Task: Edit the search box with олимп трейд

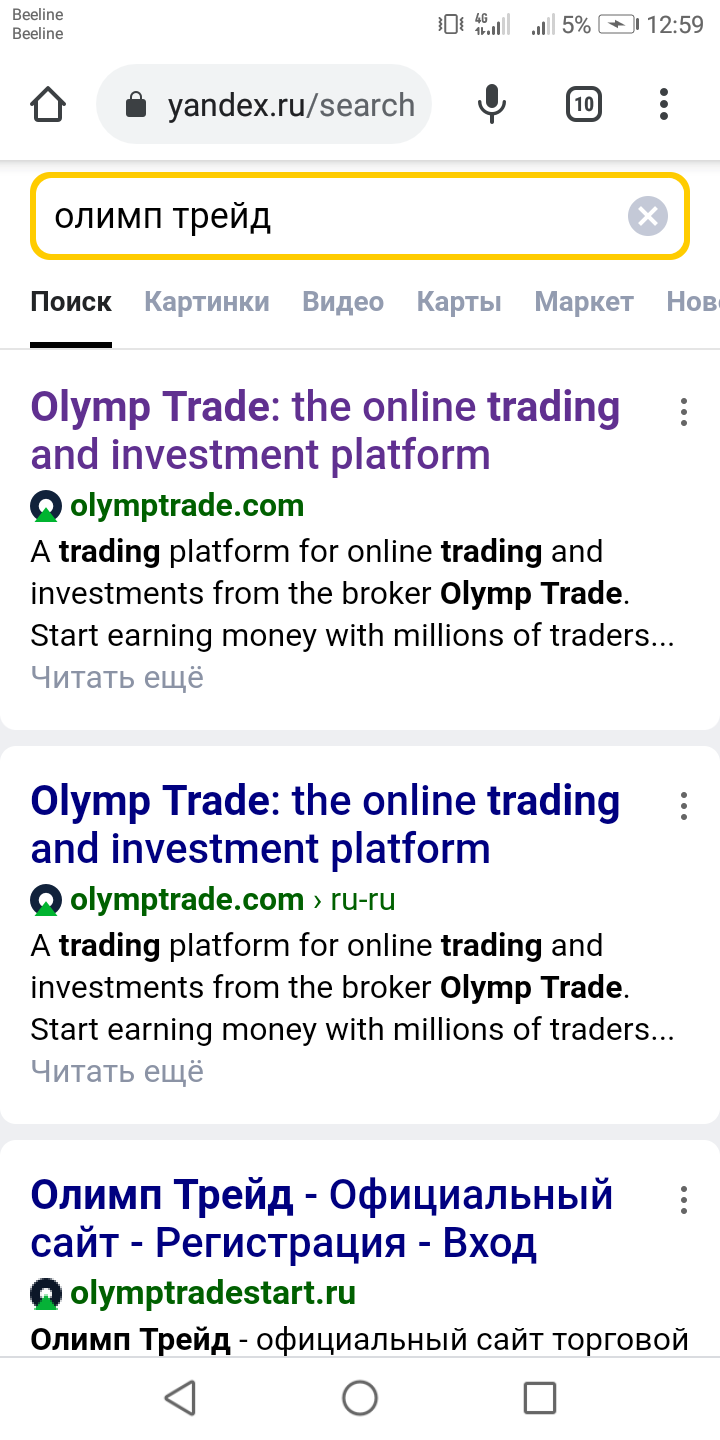Action: coord(330,216)
